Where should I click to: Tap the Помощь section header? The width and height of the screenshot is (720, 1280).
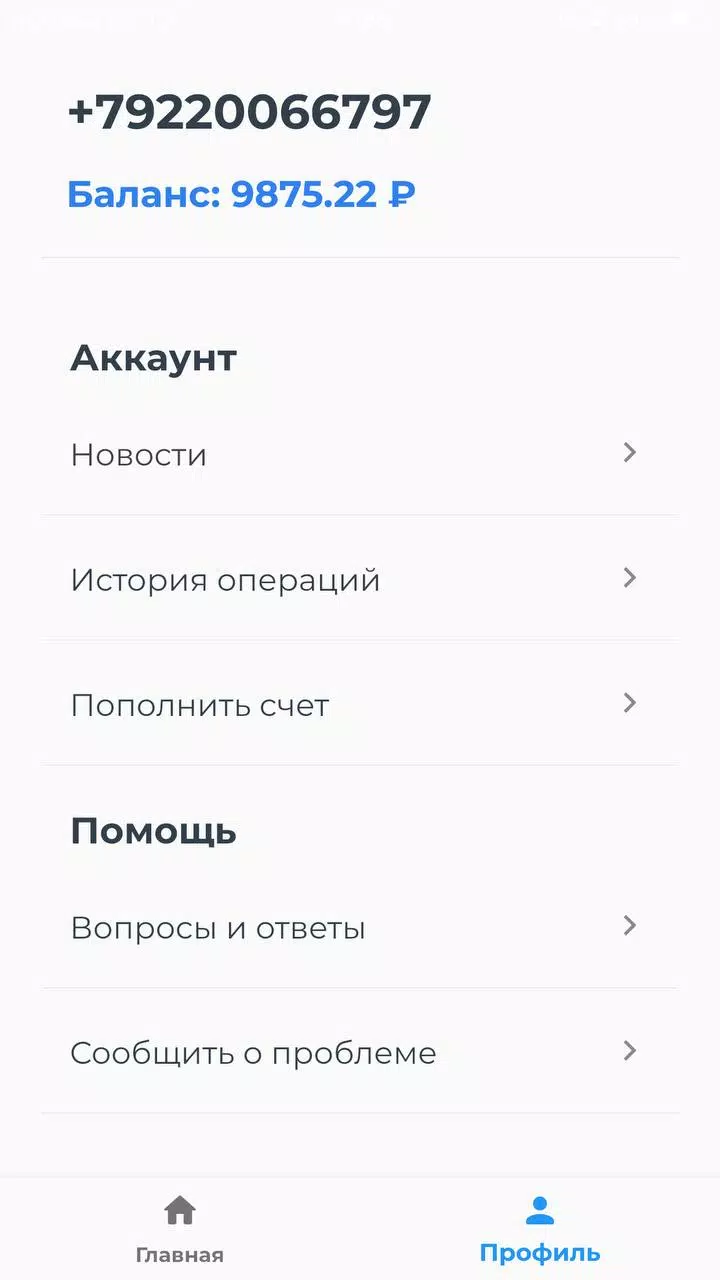point(153,830)
